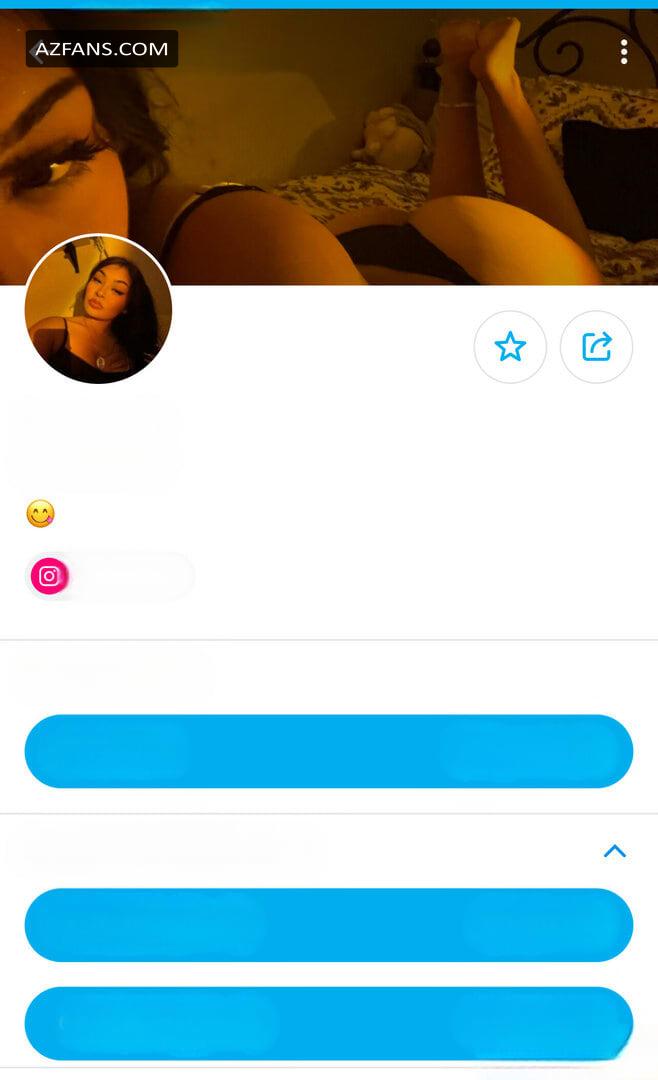Image resolution: width=658 pixels, height=1080 pixels.
Task: Open the linked Instagram account chip
Action: coord(110,576)
